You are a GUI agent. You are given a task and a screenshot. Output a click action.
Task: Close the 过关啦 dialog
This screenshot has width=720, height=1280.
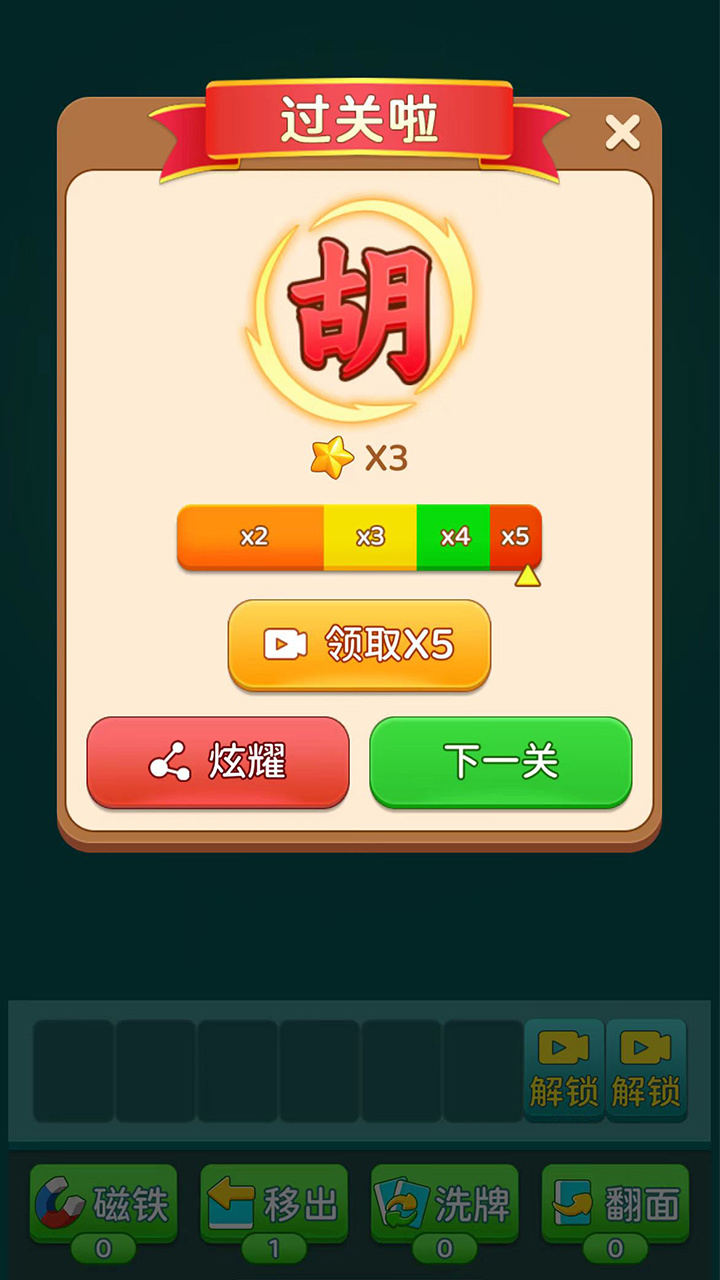pyautogui.click(x=622, y=132)
